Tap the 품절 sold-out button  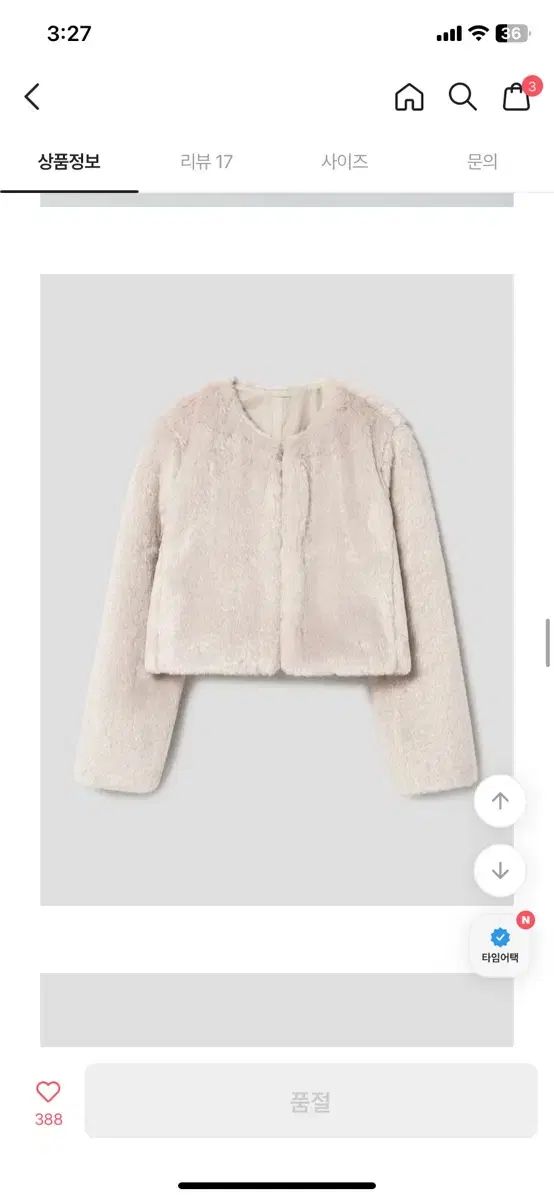[311, 1102]
